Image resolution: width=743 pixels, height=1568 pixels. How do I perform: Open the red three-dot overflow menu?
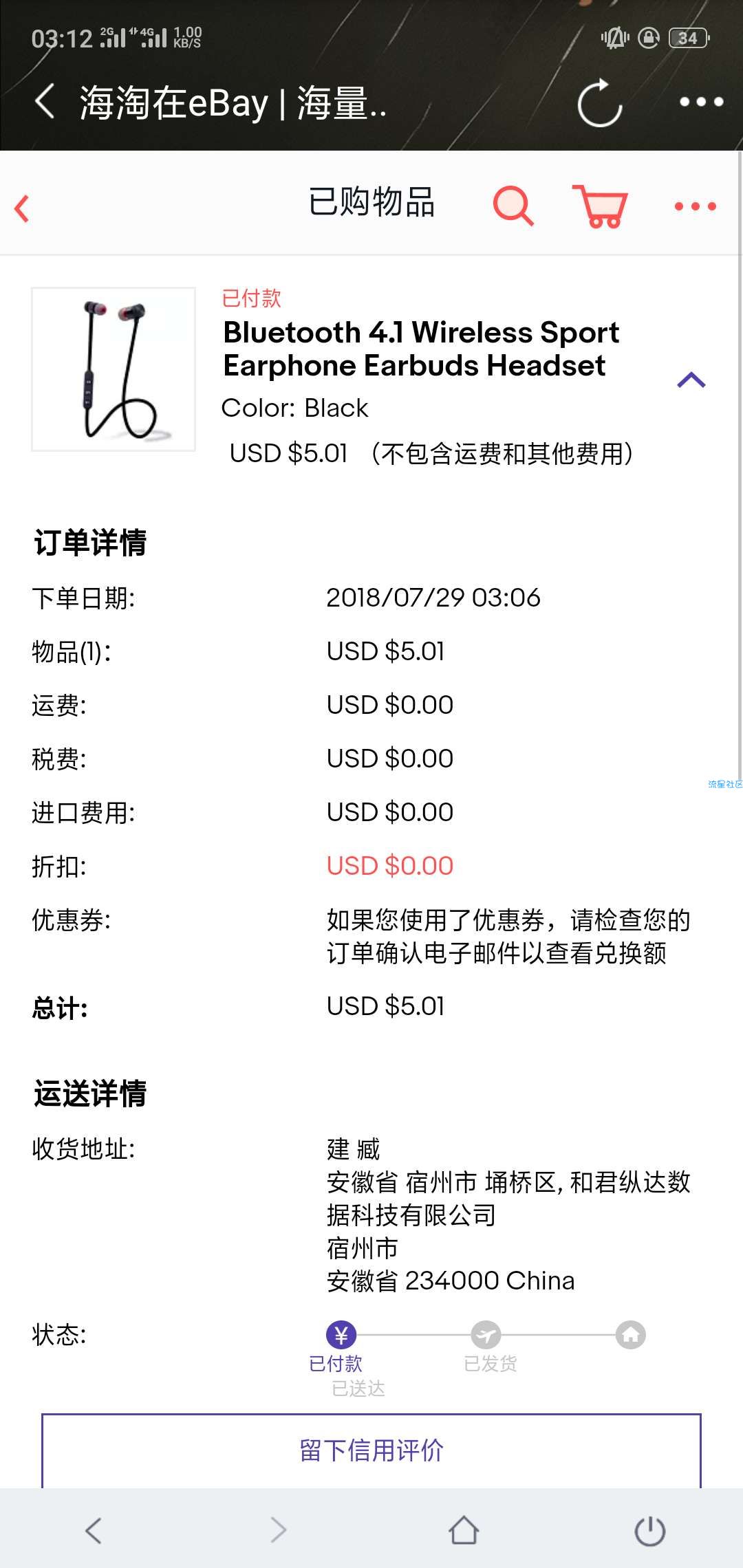(696, 206)
